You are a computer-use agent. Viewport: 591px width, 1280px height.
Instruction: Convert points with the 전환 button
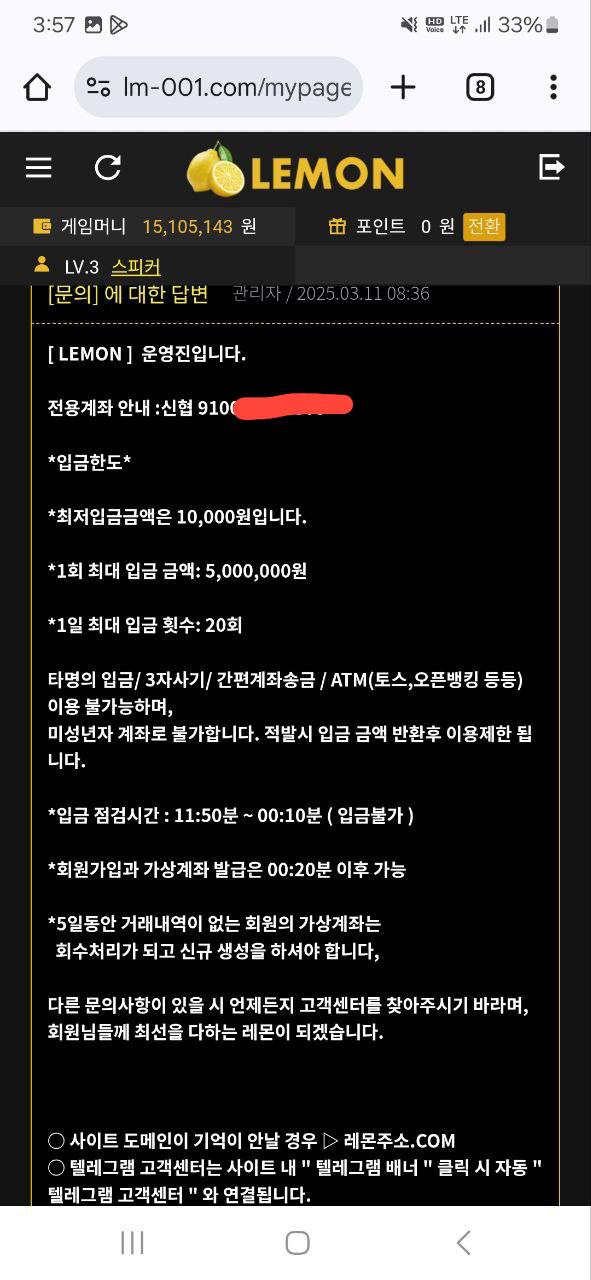(x=484, y=227)
